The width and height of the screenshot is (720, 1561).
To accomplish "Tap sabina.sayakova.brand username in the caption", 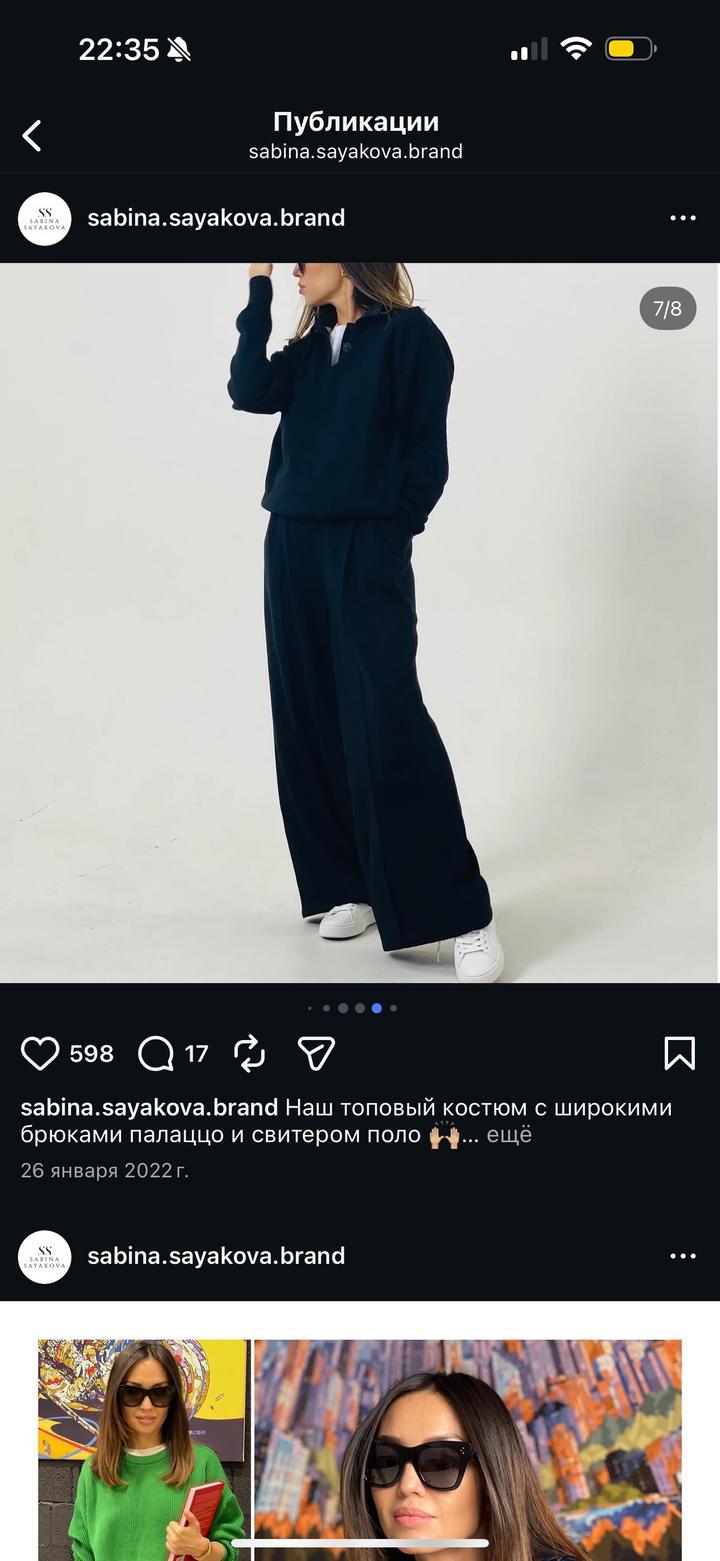I will coord(149,1108).
